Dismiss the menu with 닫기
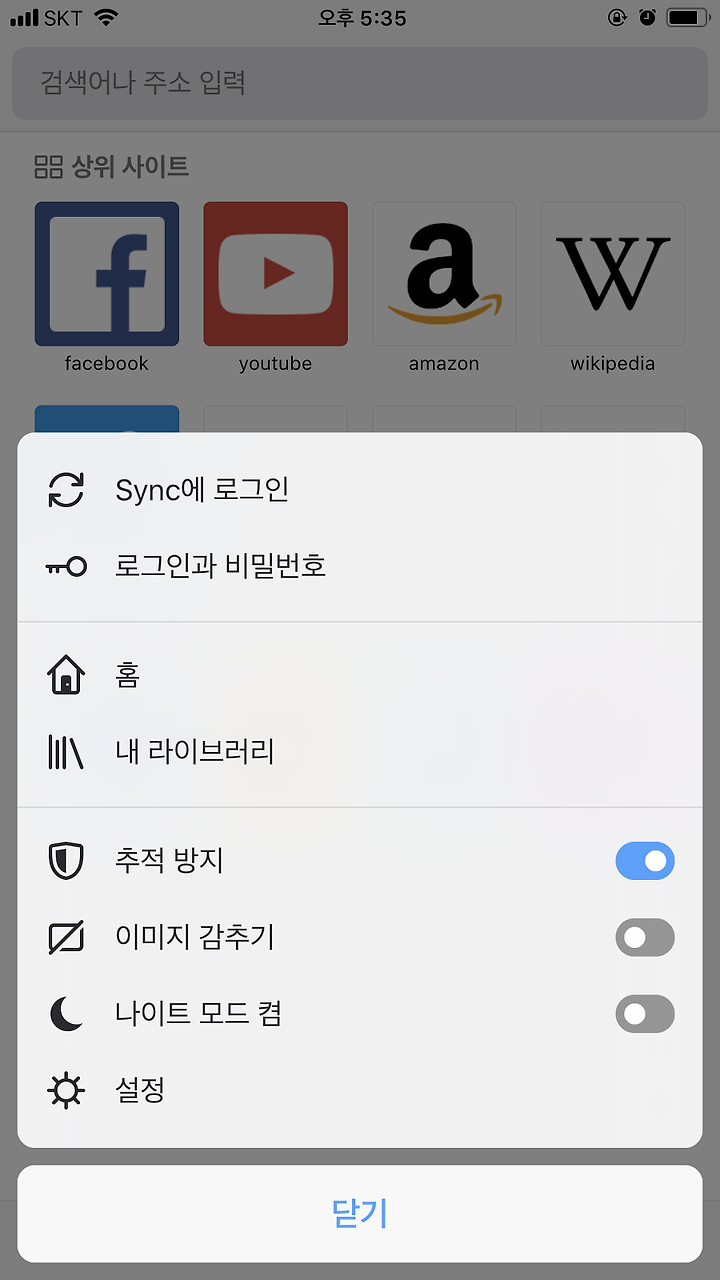The height and width of the screenshot is (1280, 720). [360, 1214]
